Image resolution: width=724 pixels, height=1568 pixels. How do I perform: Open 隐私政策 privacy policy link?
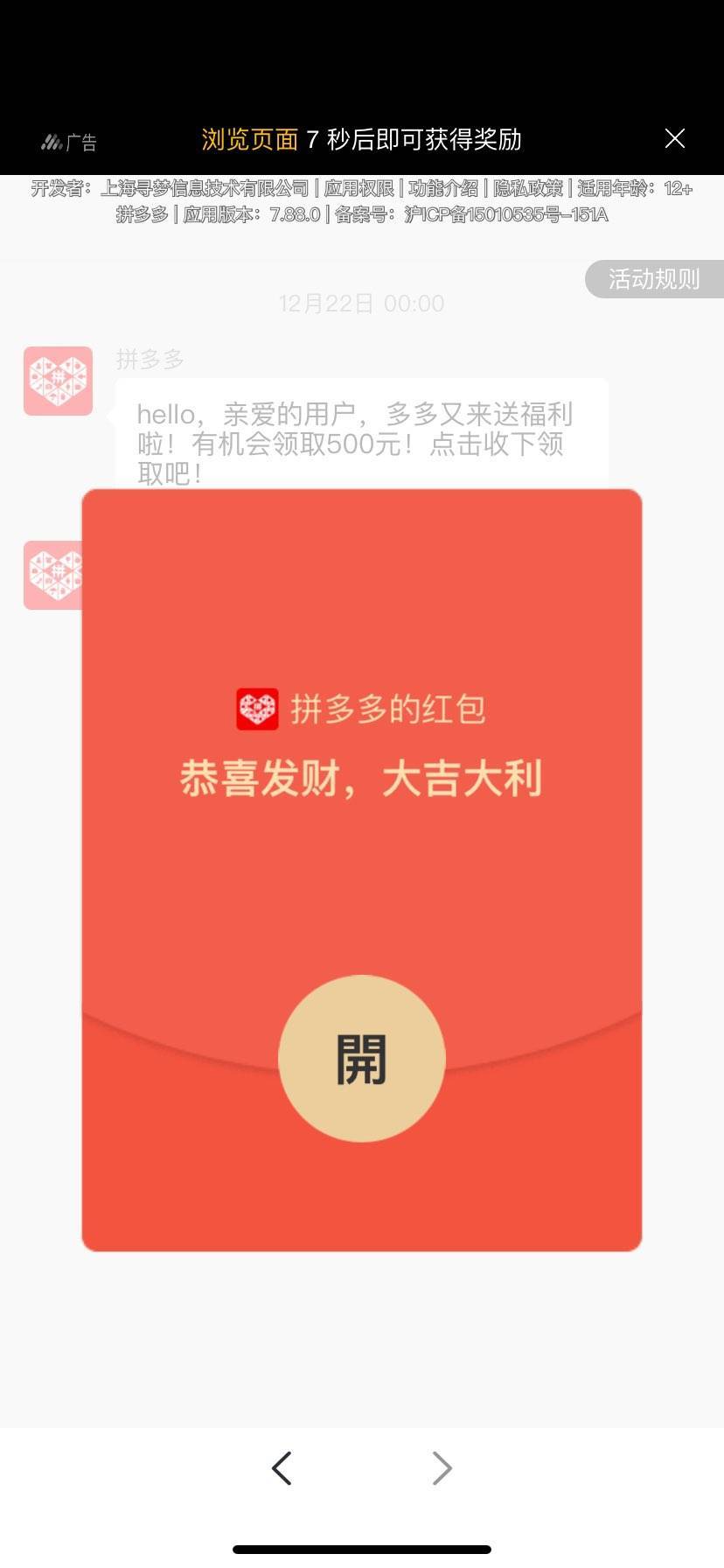pos(527,188)
